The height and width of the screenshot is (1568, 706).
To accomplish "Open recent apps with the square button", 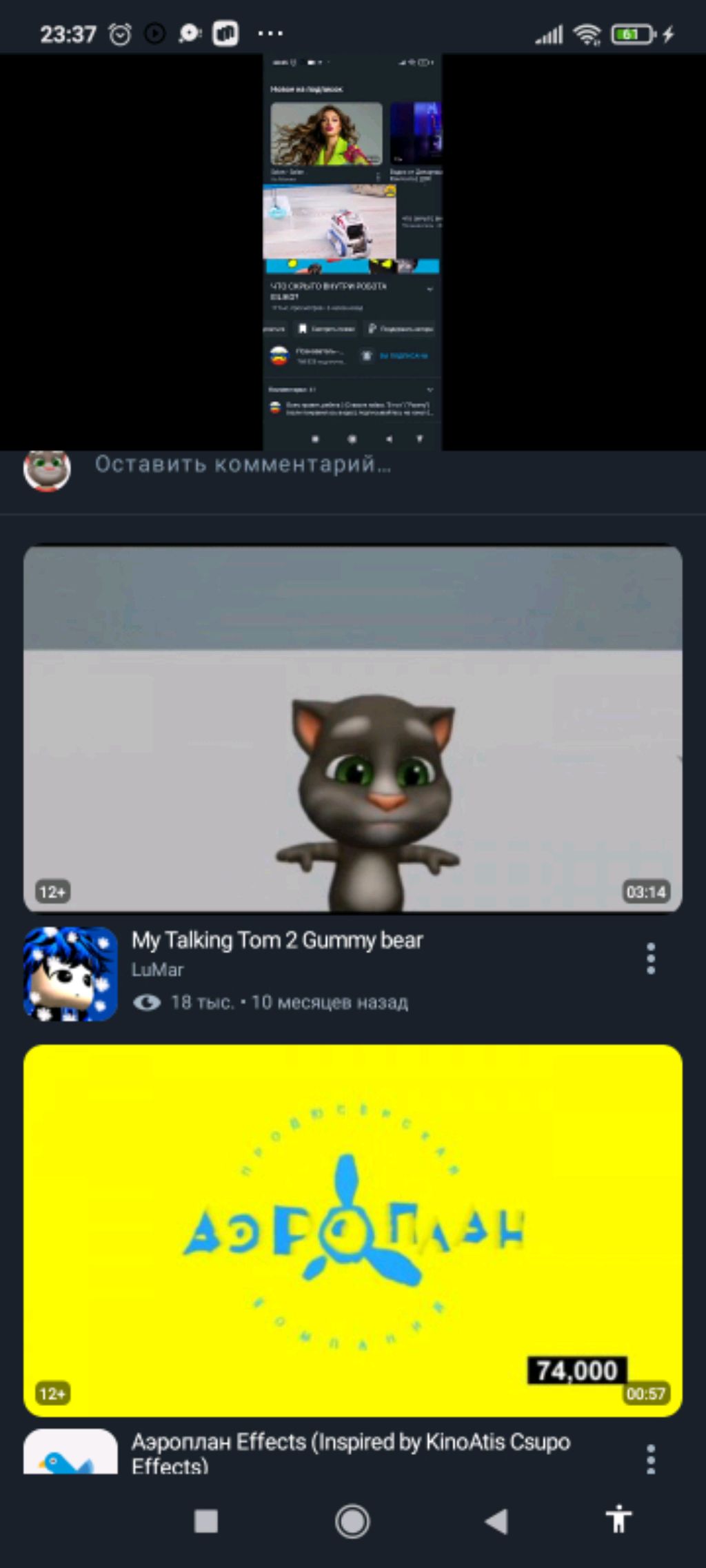I will click(x=206, y=1521).
